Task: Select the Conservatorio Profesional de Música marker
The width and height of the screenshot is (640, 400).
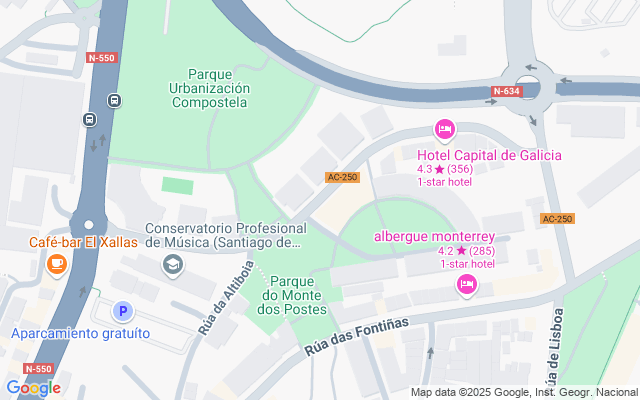Action: (x=173, y=264)
